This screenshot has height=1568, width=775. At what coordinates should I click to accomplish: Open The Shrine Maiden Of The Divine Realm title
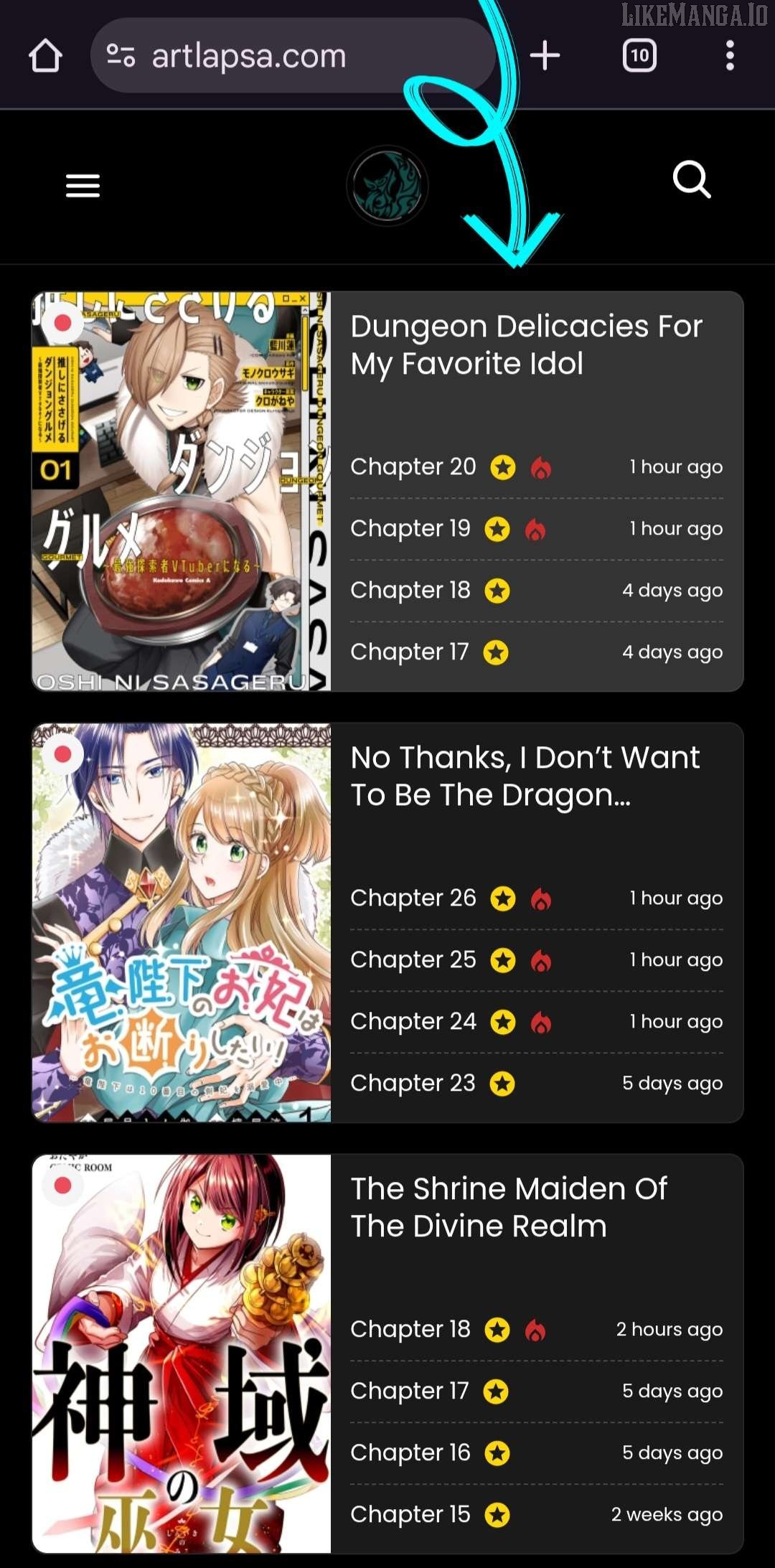tap(509, 1208)
